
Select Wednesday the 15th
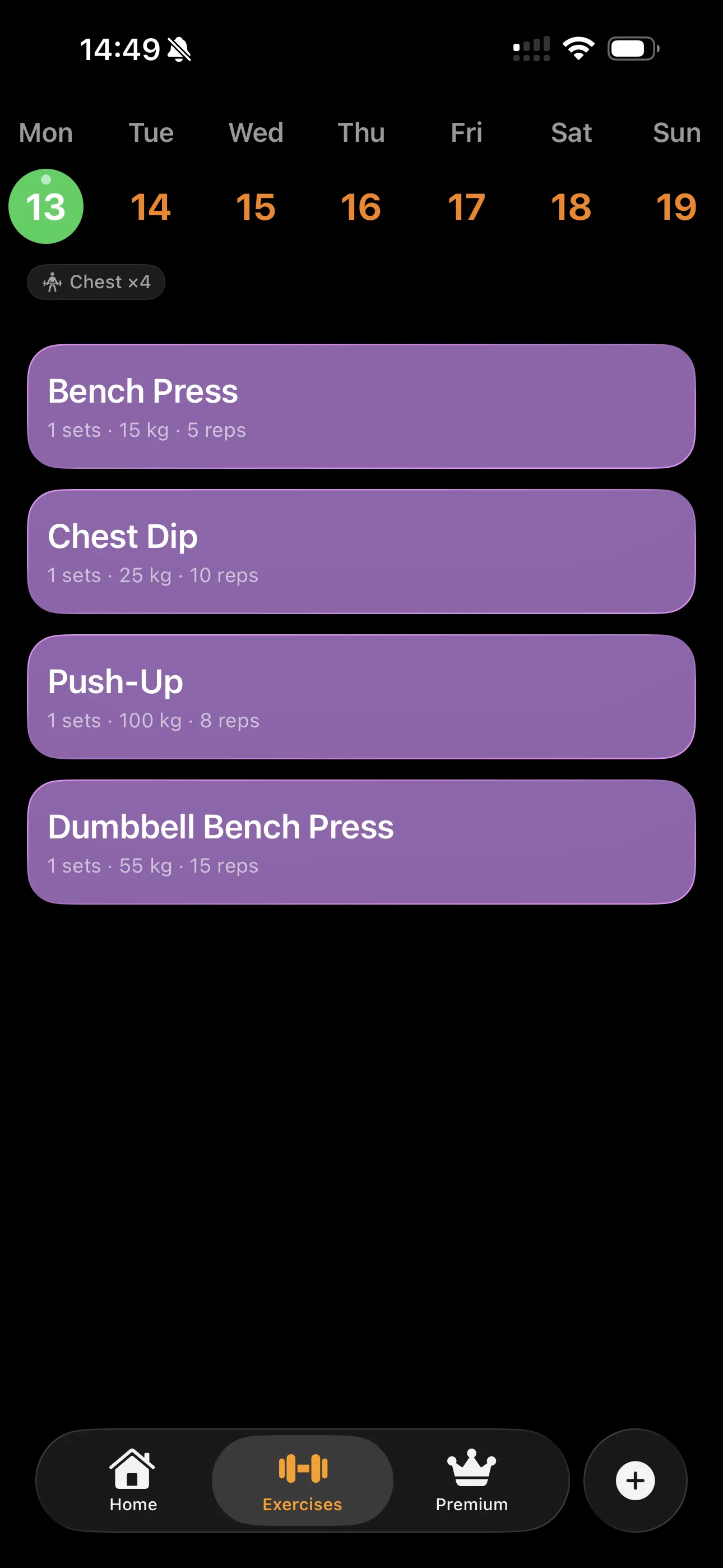pyautogui.click(x=256, y=206)
